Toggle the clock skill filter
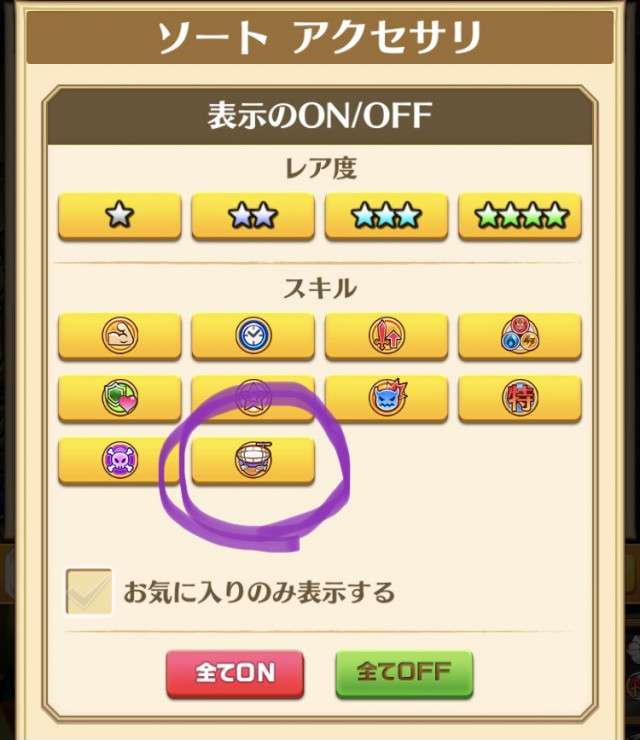 coord(253,336)
